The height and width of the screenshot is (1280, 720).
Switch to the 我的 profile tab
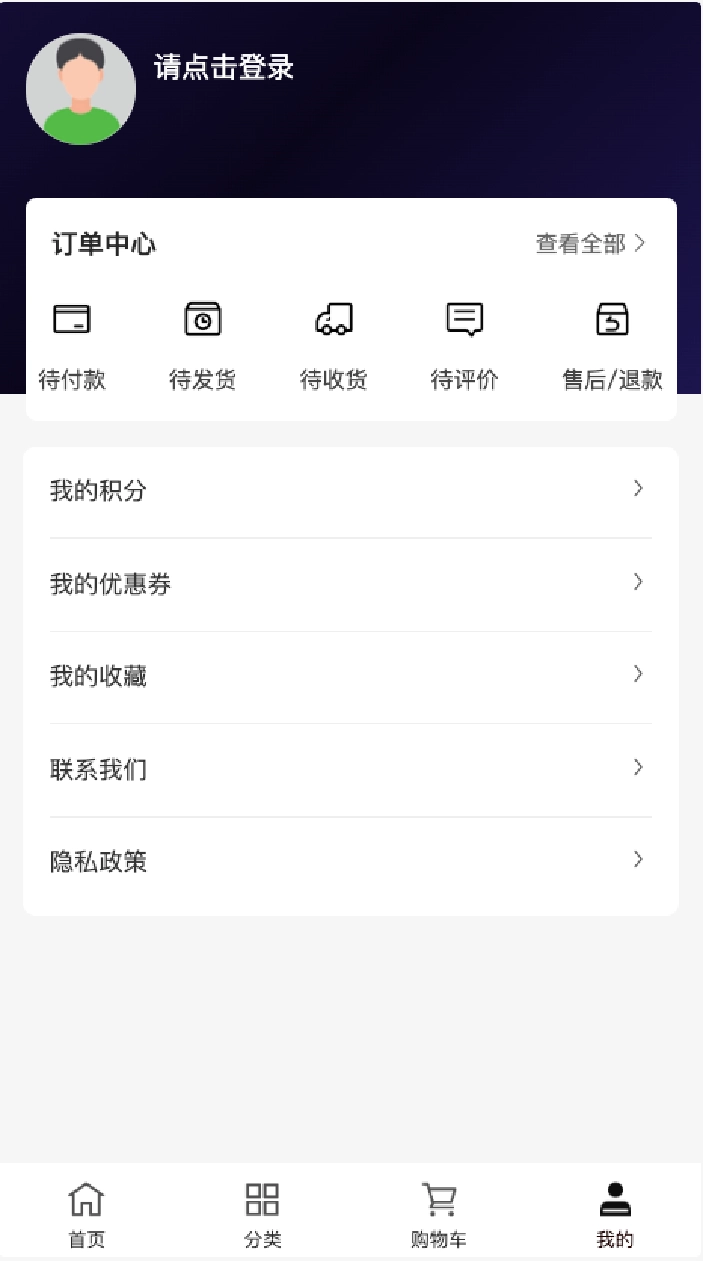[x=614, y=1210]
